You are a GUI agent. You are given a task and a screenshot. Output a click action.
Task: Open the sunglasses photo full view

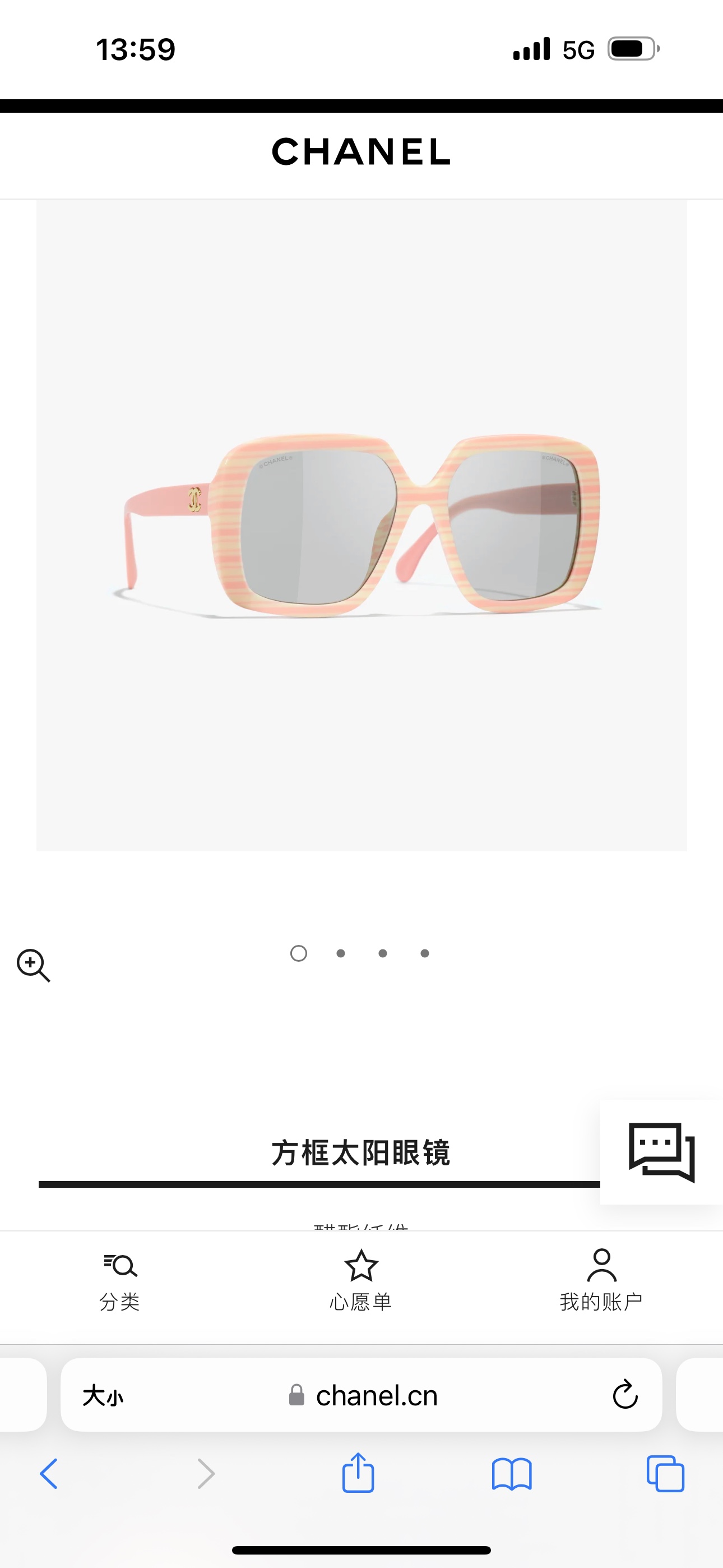[361, 525]
